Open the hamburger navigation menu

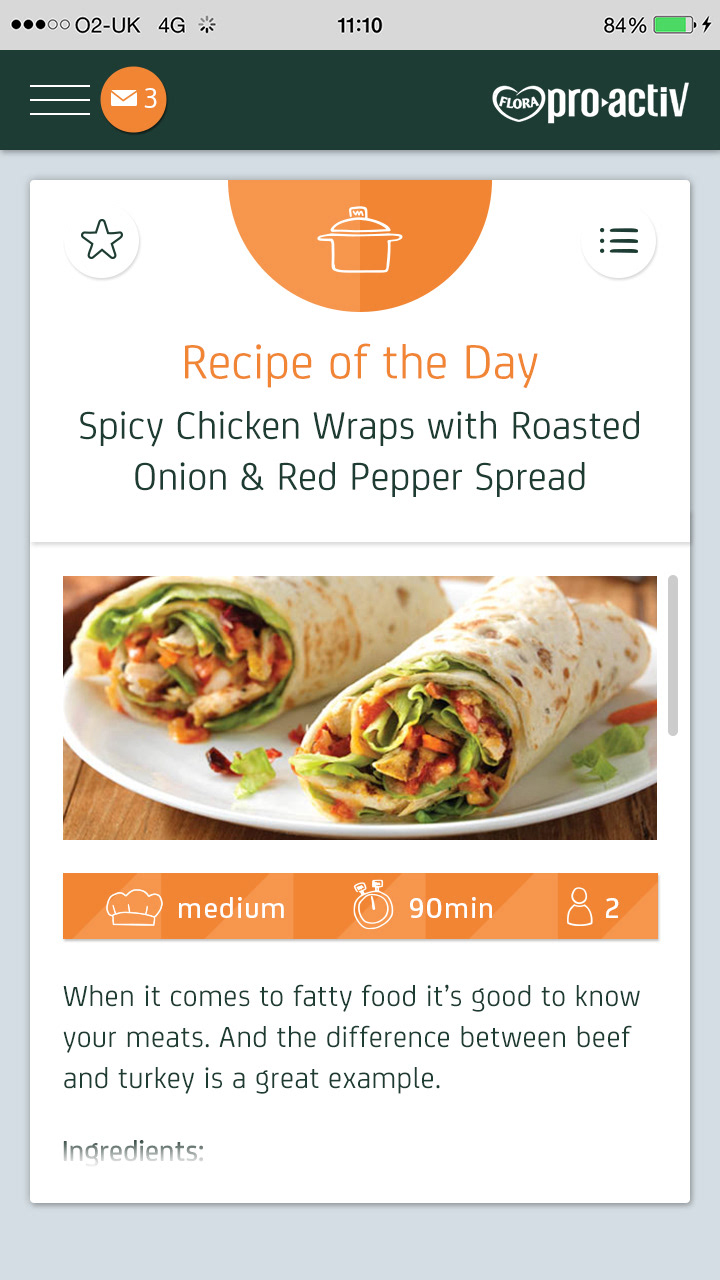(60, 100)
